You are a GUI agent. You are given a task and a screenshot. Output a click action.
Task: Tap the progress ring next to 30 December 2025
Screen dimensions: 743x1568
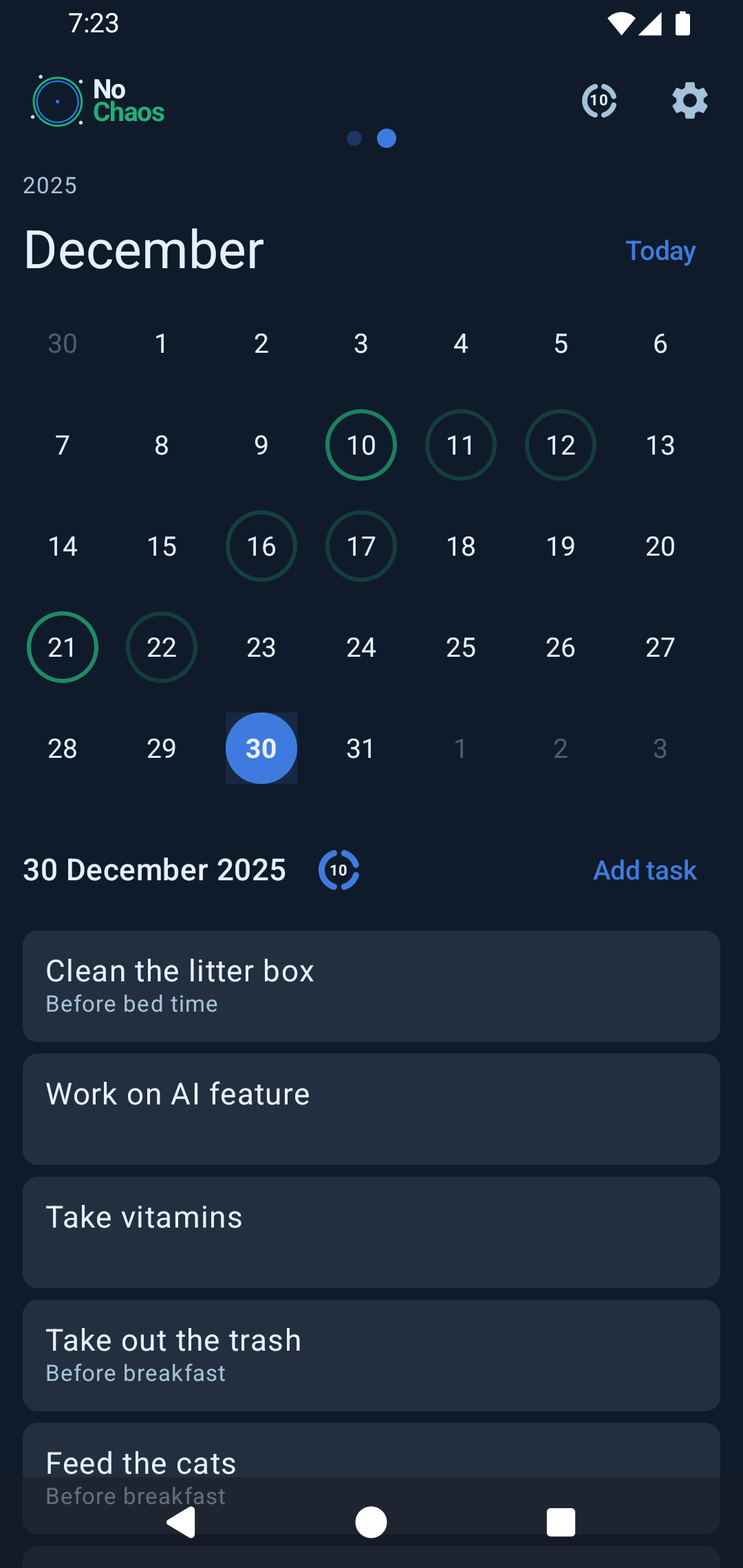[x=338, y=869]
